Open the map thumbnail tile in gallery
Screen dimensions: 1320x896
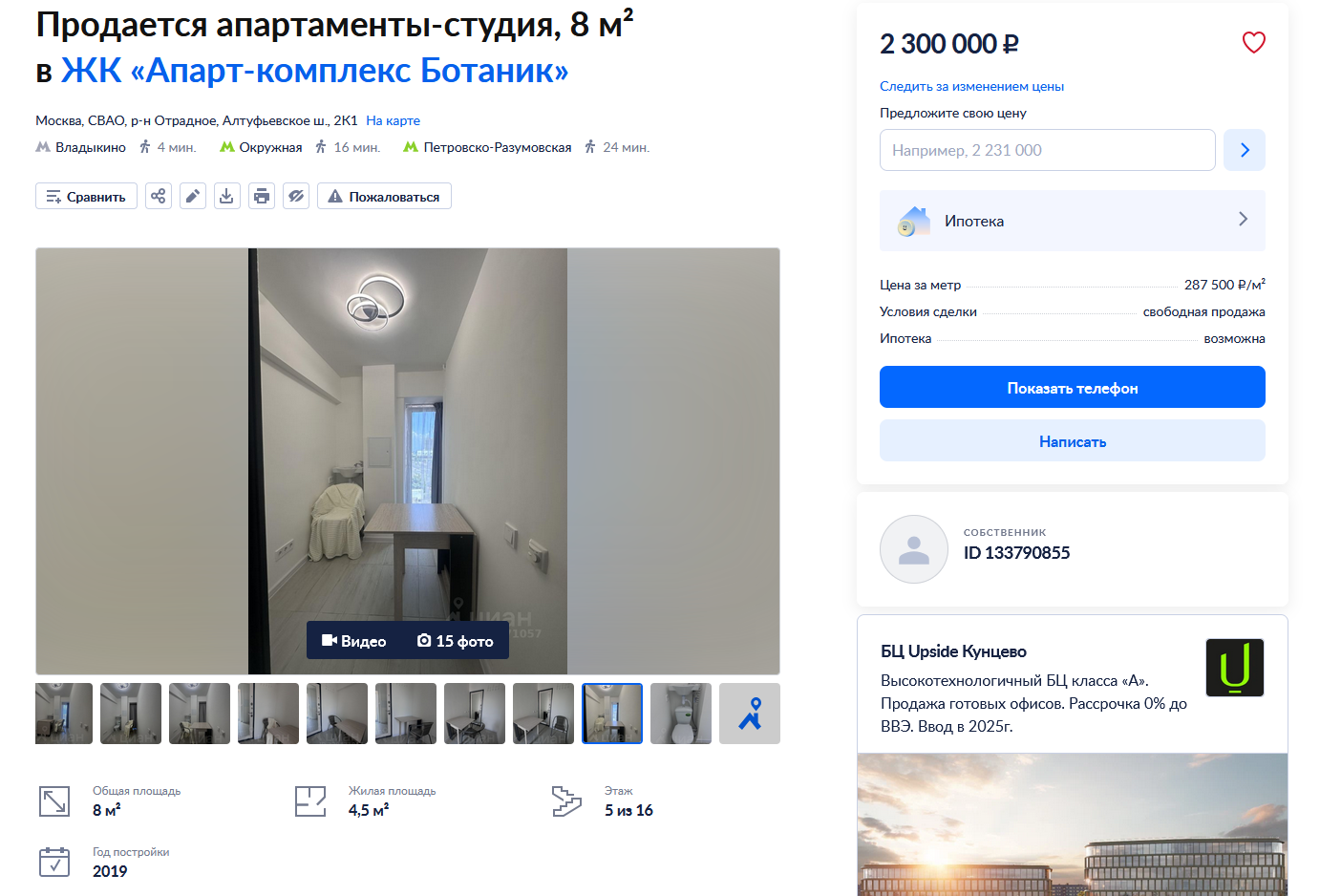click(750, 714)
